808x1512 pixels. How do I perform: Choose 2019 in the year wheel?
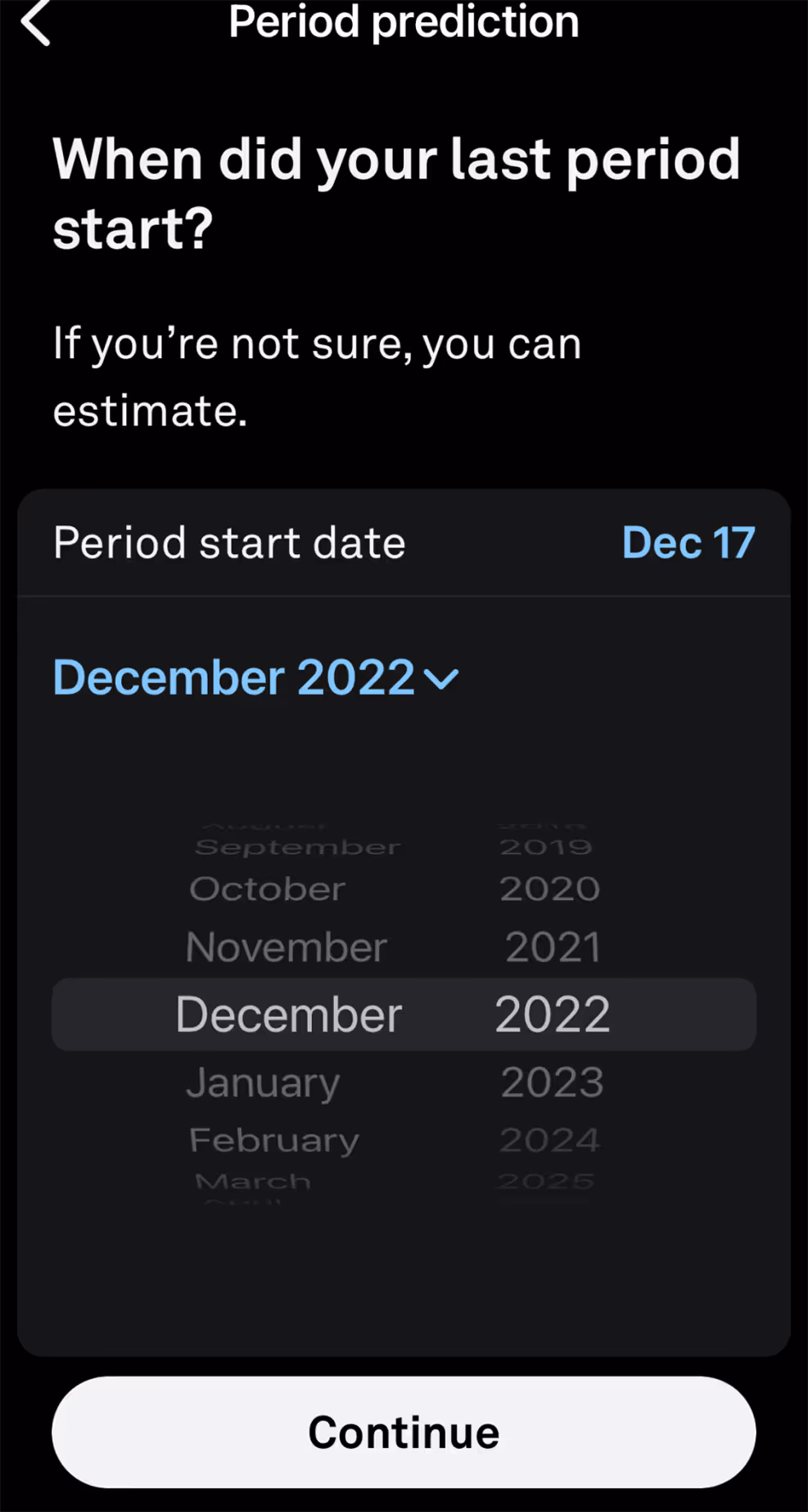tap(545, 847)
